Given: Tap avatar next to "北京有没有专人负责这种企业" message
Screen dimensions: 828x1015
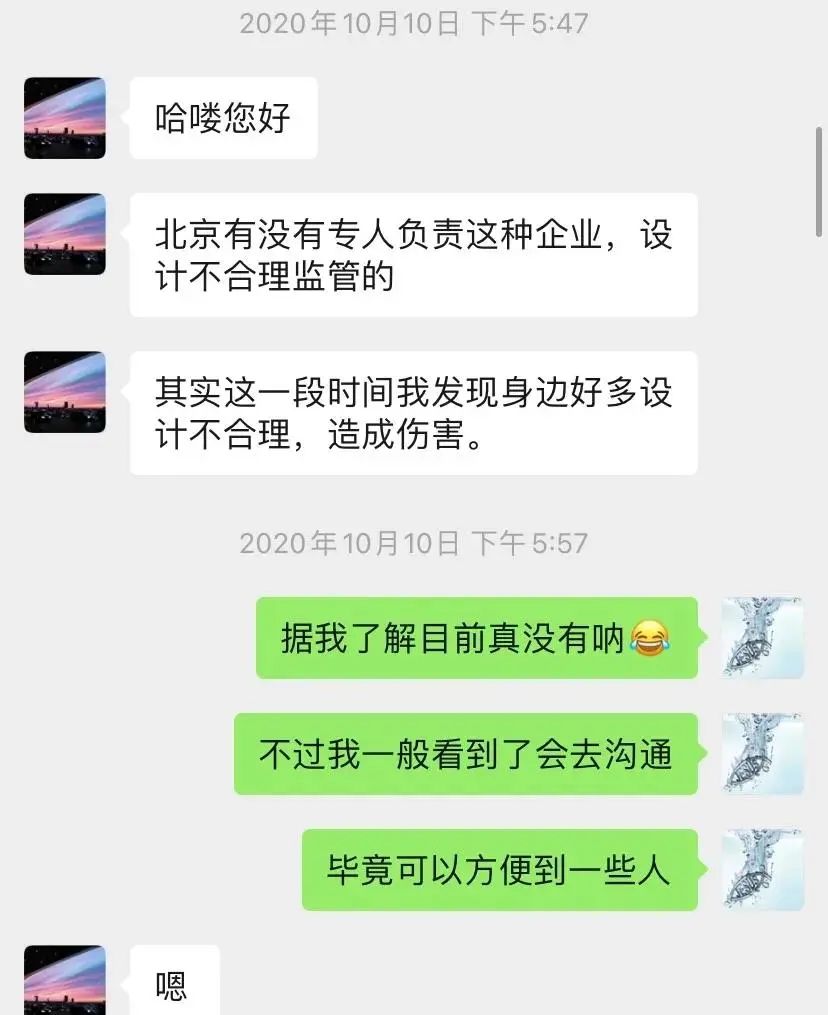Looking at the screenshot, I should [65, 234].
